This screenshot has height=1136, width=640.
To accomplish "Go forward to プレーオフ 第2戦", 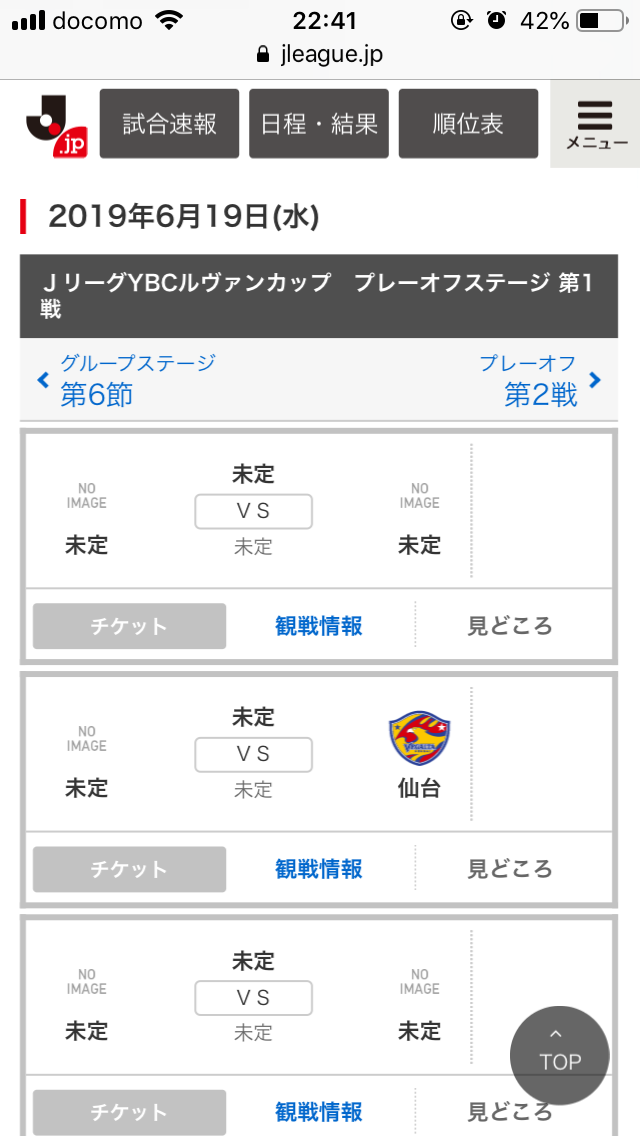I will tap(541, 380).
